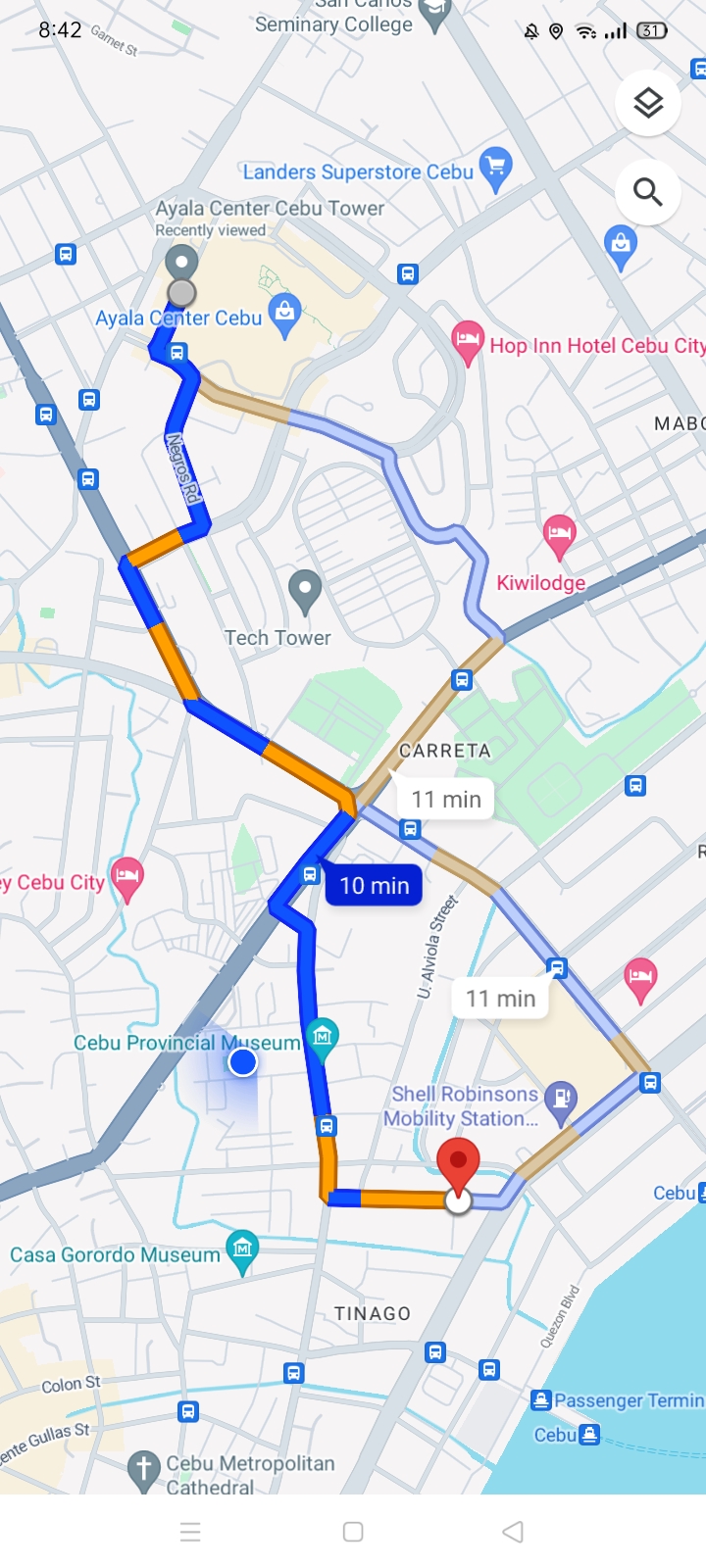Screen dimensions: 706x1568
Task: View Casa Gorordo Museum marker
Action: (x=242, y=1250)
